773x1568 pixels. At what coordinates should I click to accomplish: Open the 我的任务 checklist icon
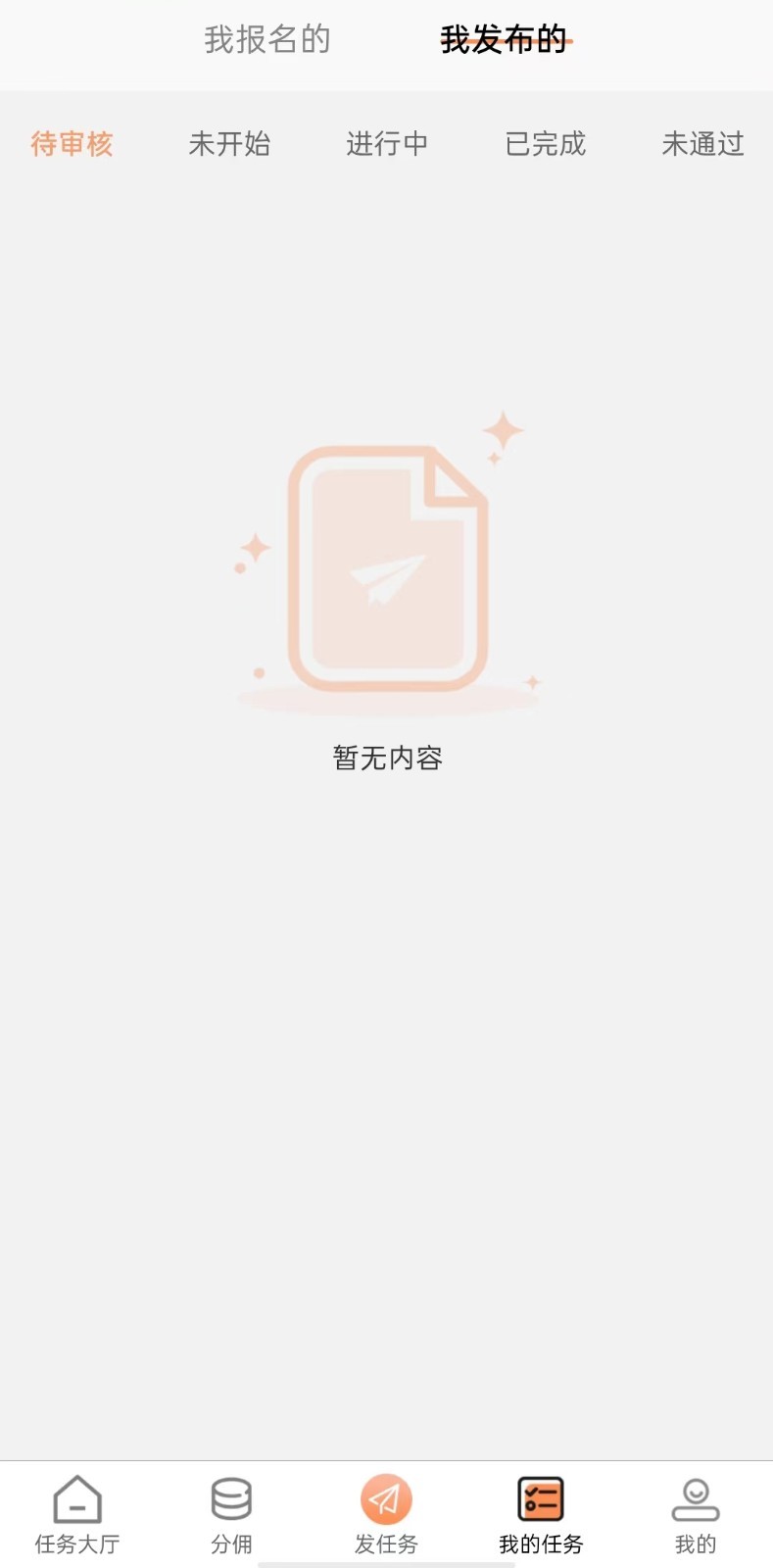tap(541, 1499)
